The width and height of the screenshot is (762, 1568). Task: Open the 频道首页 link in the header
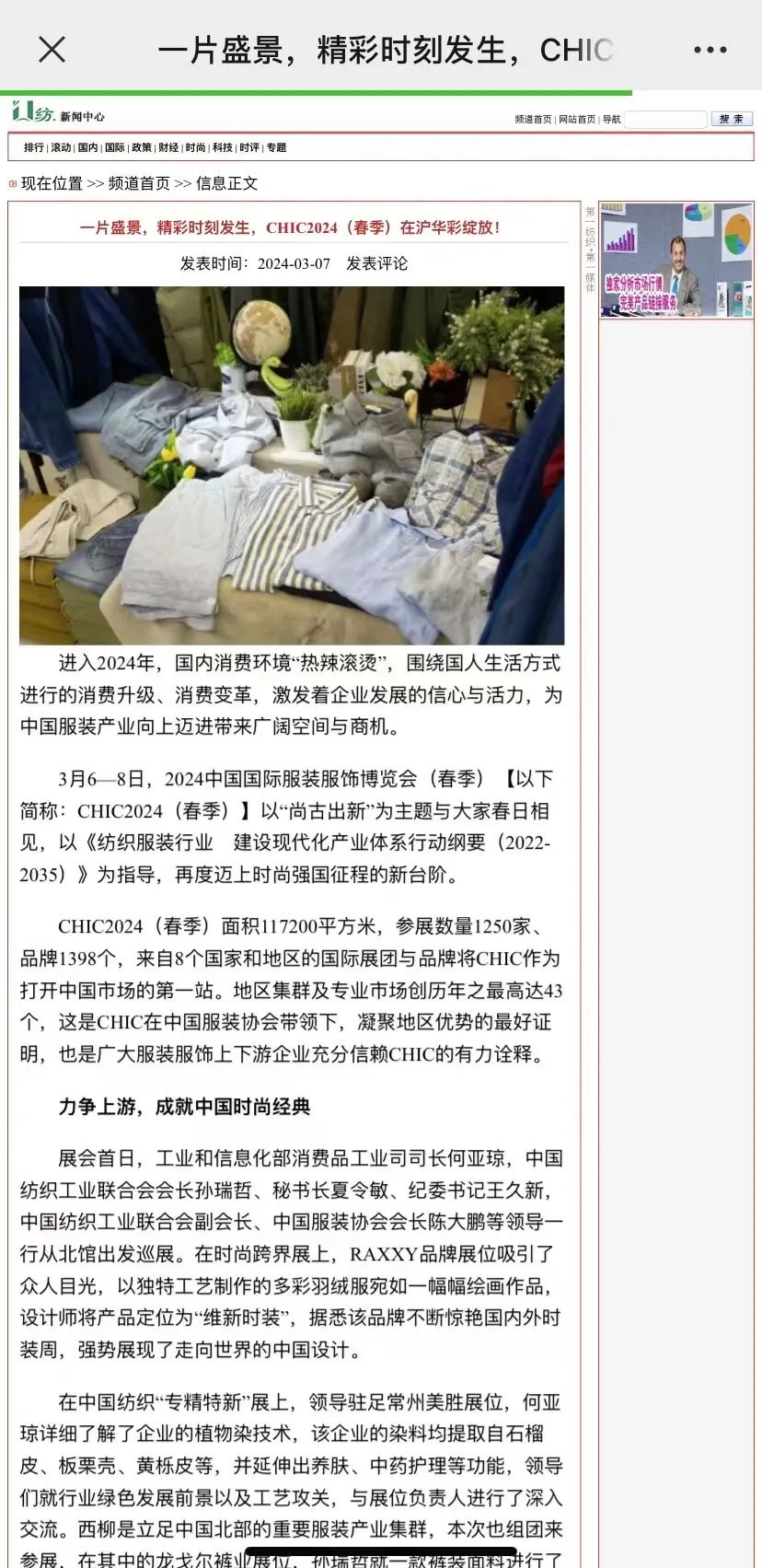point(533,120)
